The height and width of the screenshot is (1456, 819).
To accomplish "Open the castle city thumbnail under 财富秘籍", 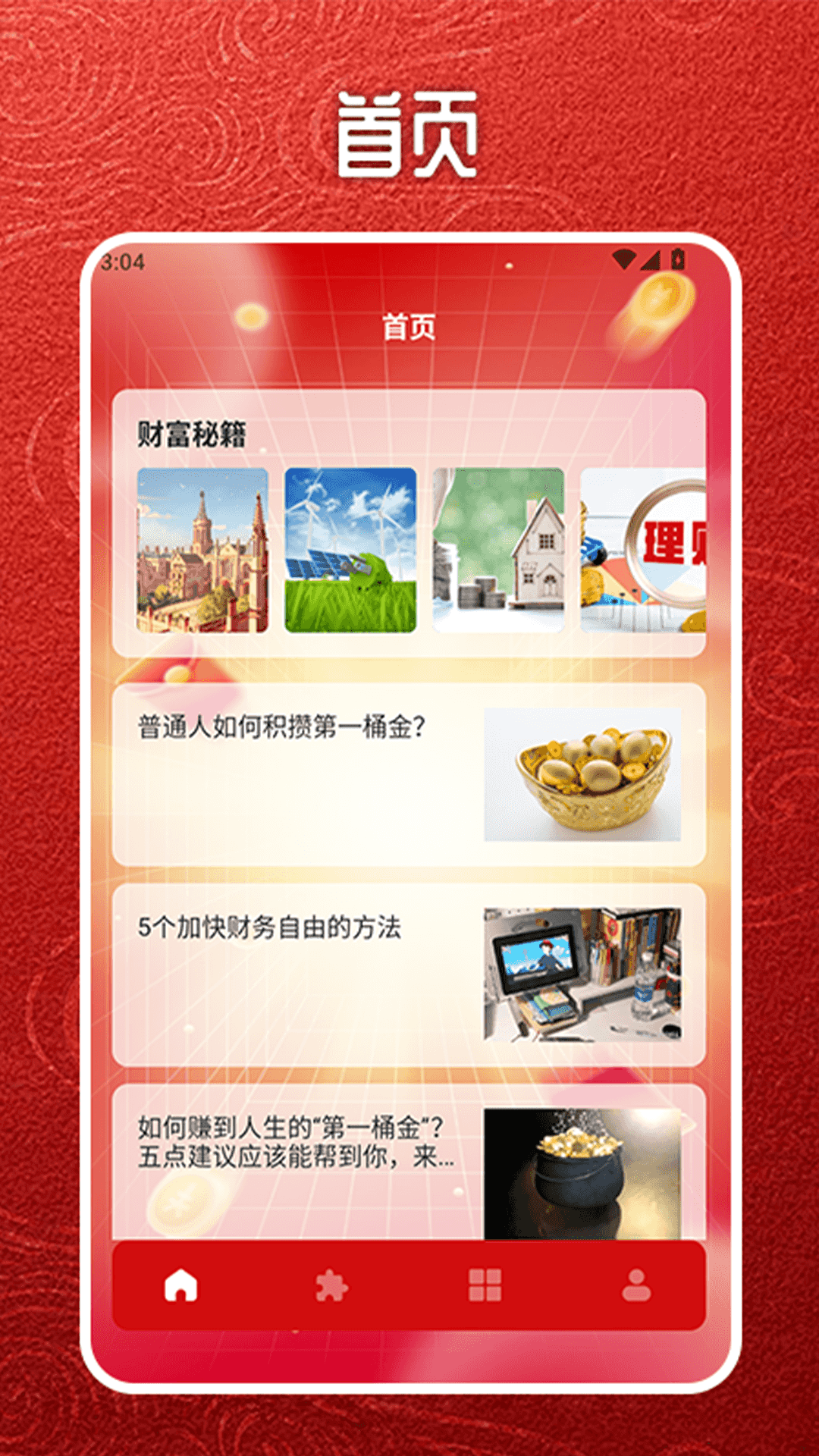I will click(x=203, y=550).
